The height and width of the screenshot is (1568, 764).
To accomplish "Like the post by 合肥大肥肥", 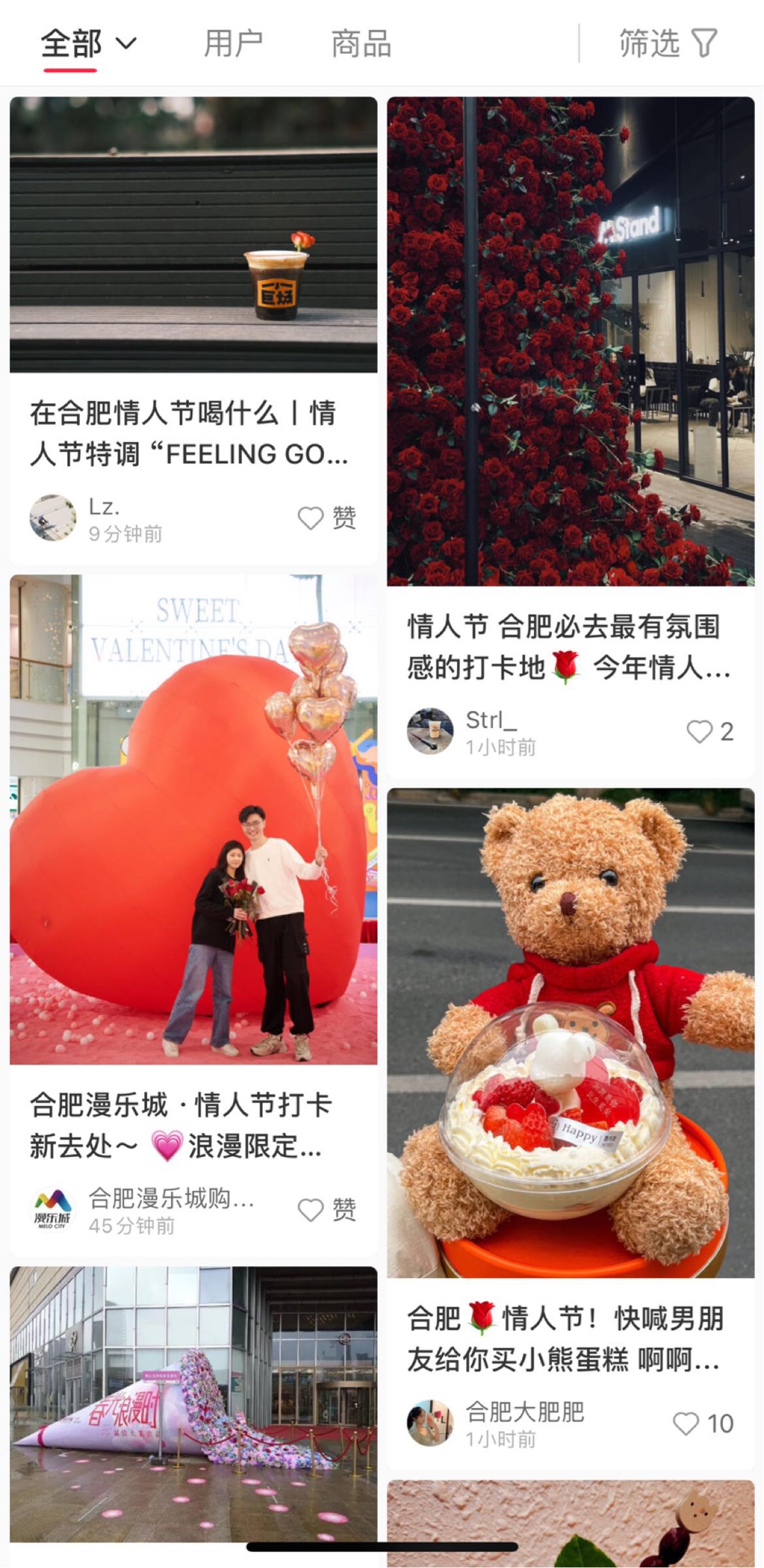I will pyautogui.click(x=703, y=1424).
